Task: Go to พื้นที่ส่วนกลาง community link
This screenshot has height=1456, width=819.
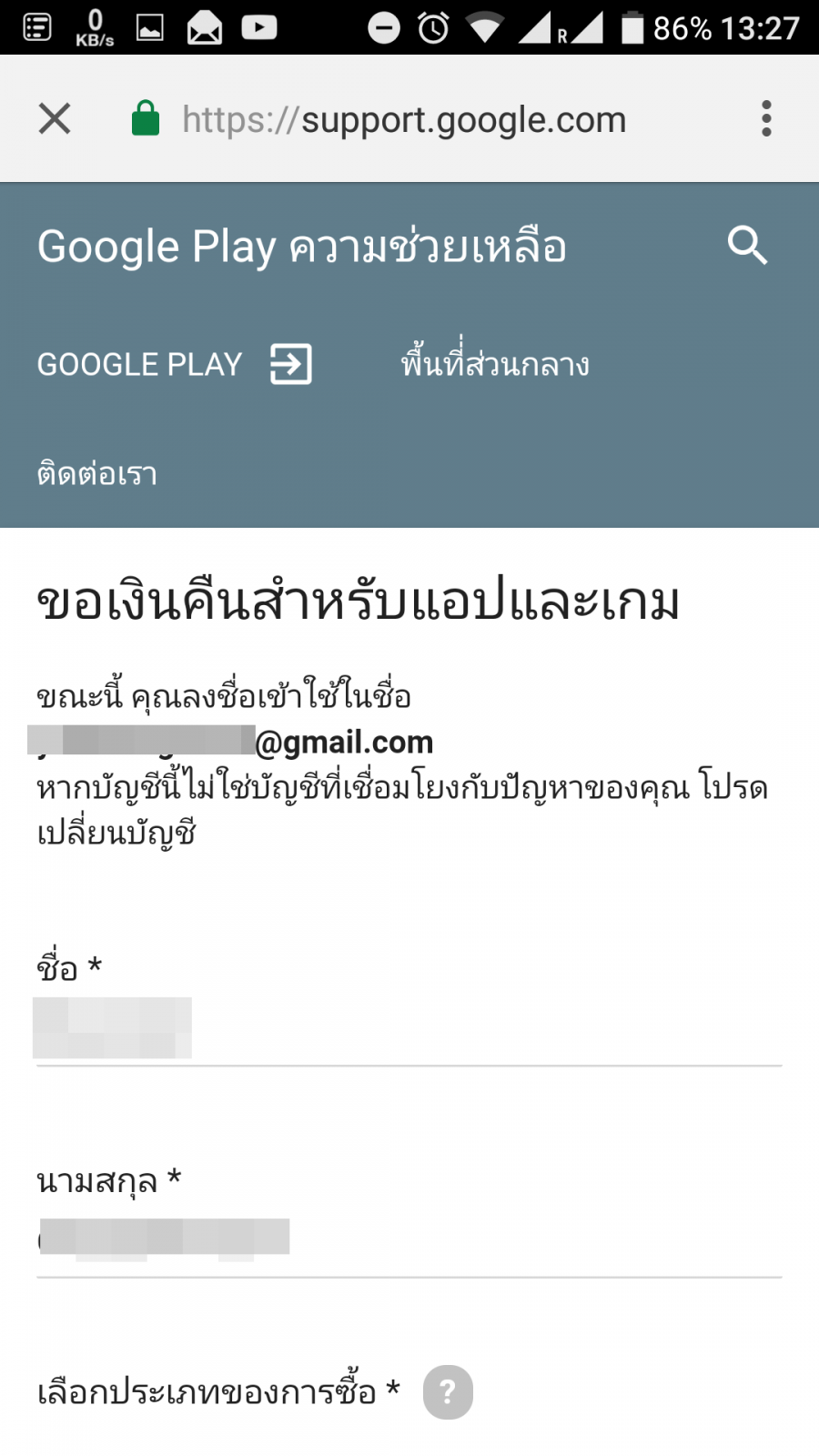Action: click(x=495, y=364)
